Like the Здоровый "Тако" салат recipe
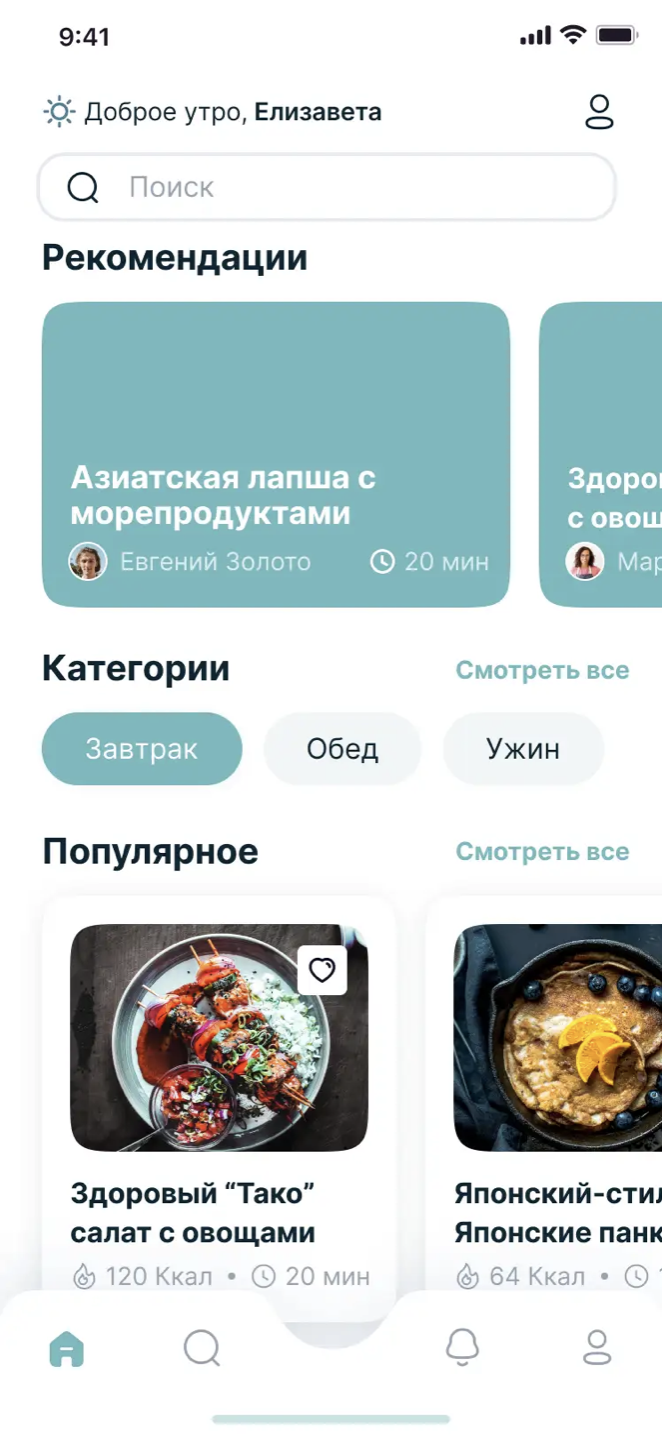 [x=322, y=970]
